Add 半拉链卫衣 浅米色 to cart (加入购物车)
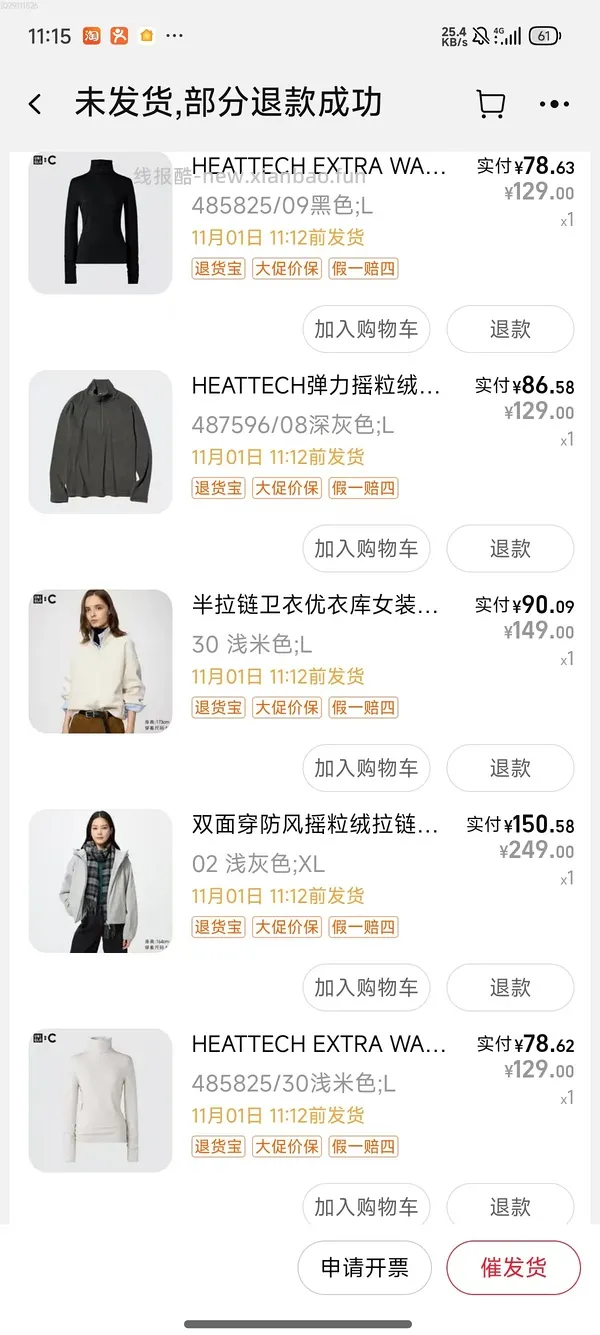The width and height of the screenshot is (600, 1335). pyautogui.click(x=366, y=767)
